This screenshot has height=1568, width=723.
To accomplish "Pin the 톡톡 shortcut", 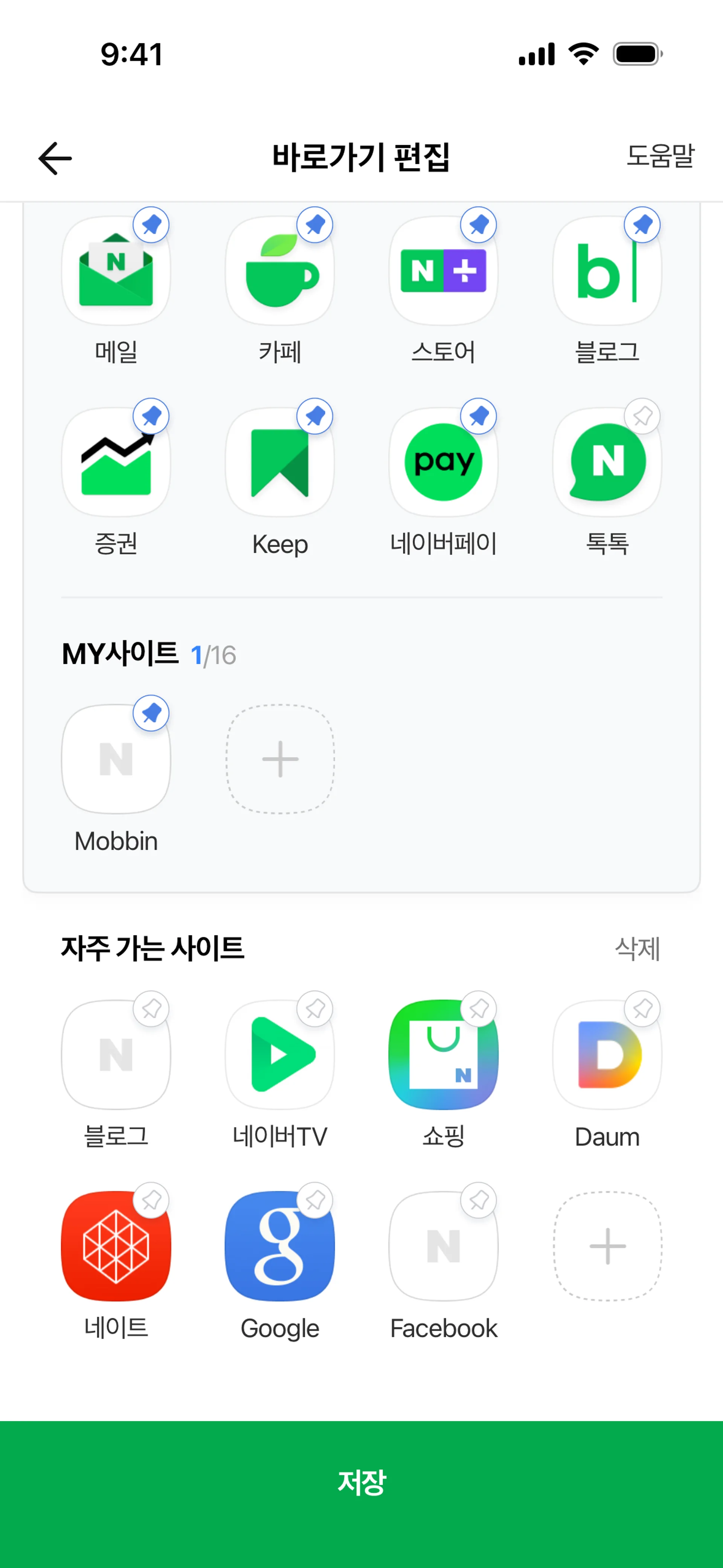I will 642,416.
